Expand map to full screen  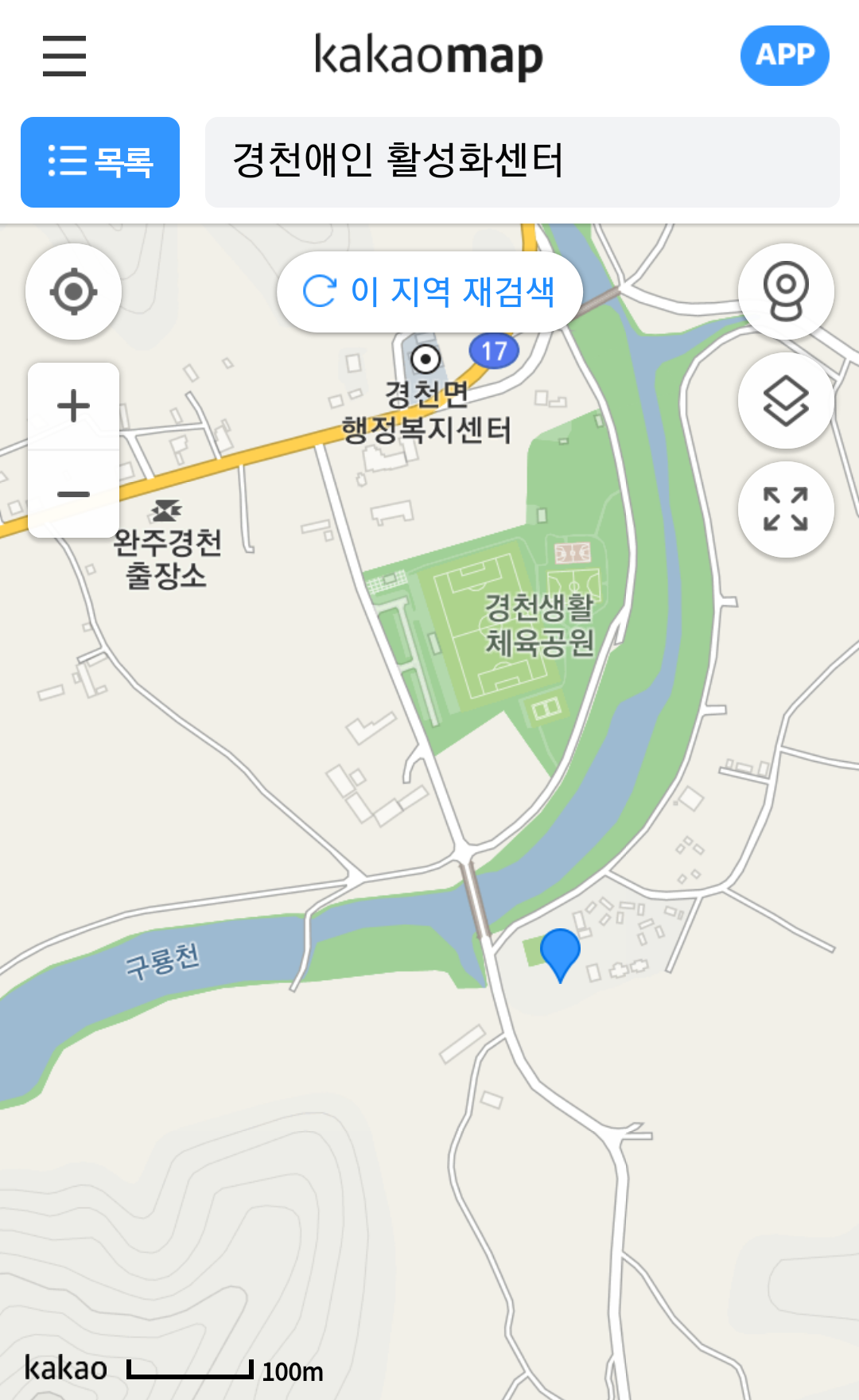786,509
